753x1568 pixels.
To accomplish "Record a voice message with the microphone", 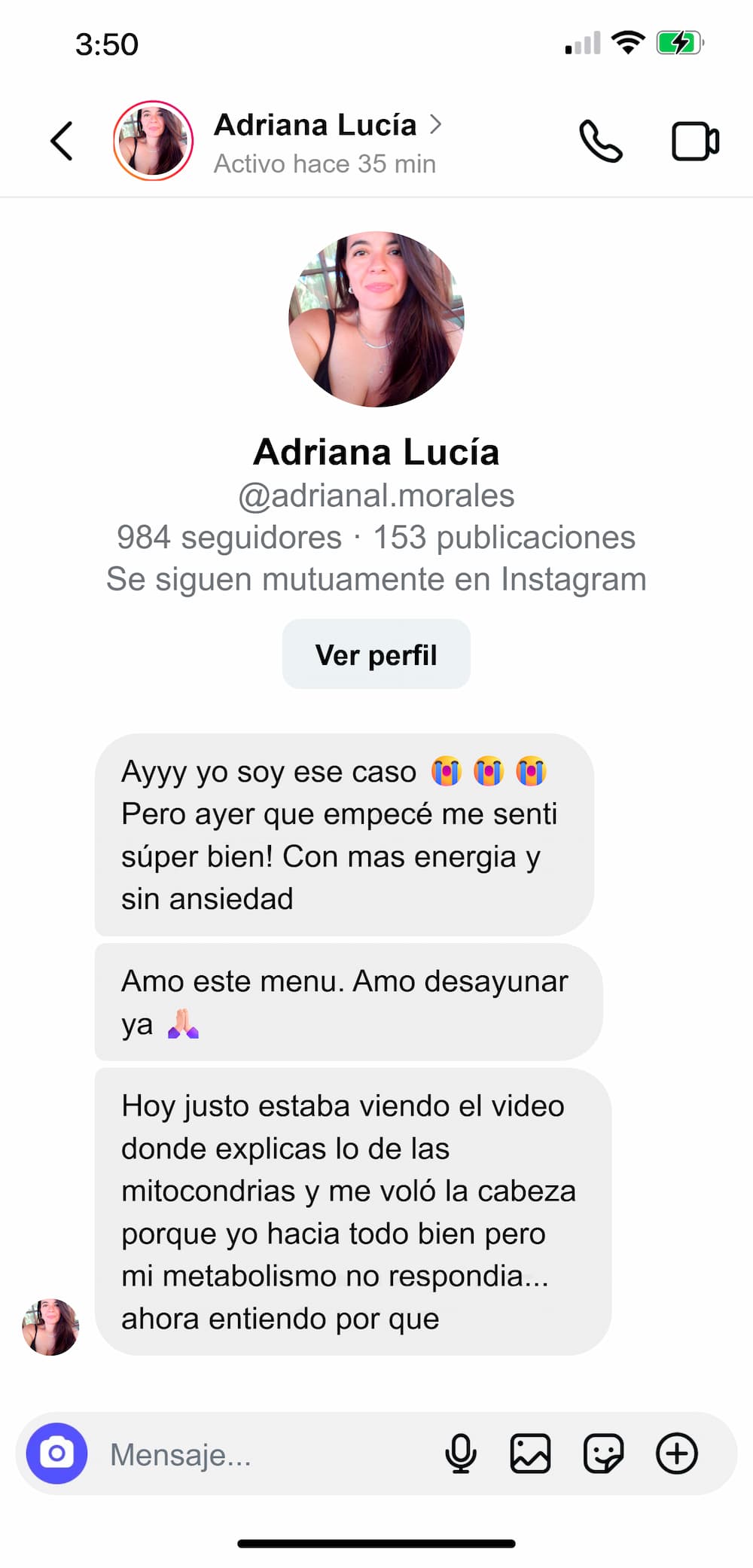I will tap(460, 1453).
